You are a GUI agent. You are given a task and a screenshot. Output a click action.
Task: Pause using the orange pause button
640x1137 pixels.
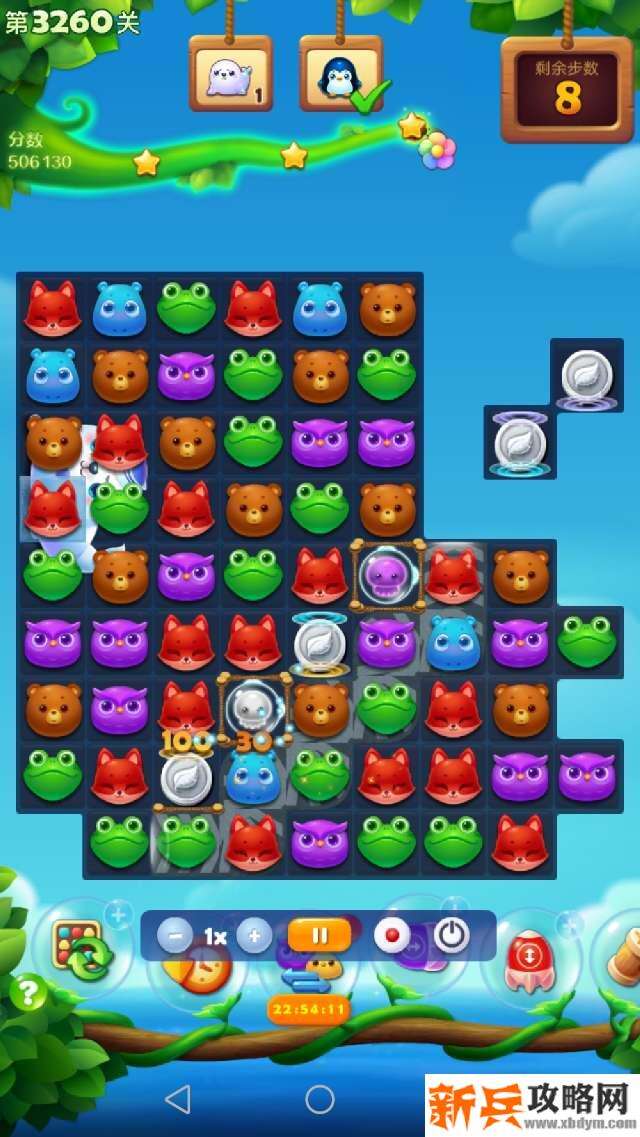[319, 936]
